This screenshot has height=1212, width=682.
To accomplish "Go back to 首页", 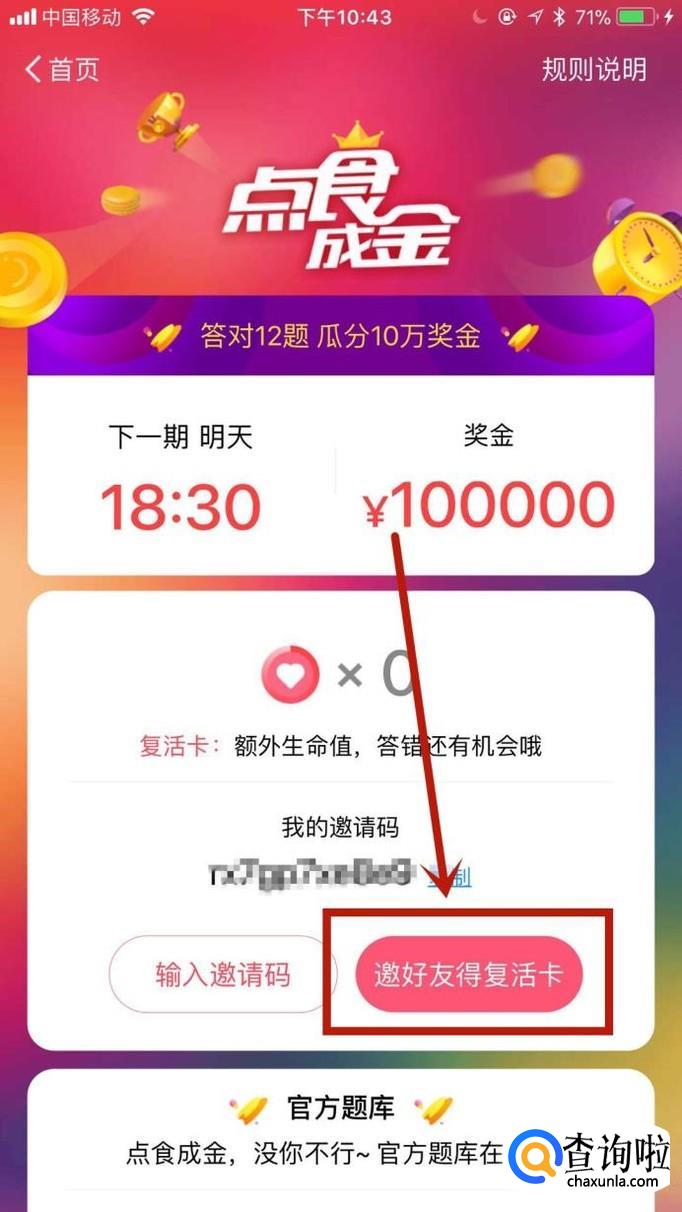I will tap(62, 69).
